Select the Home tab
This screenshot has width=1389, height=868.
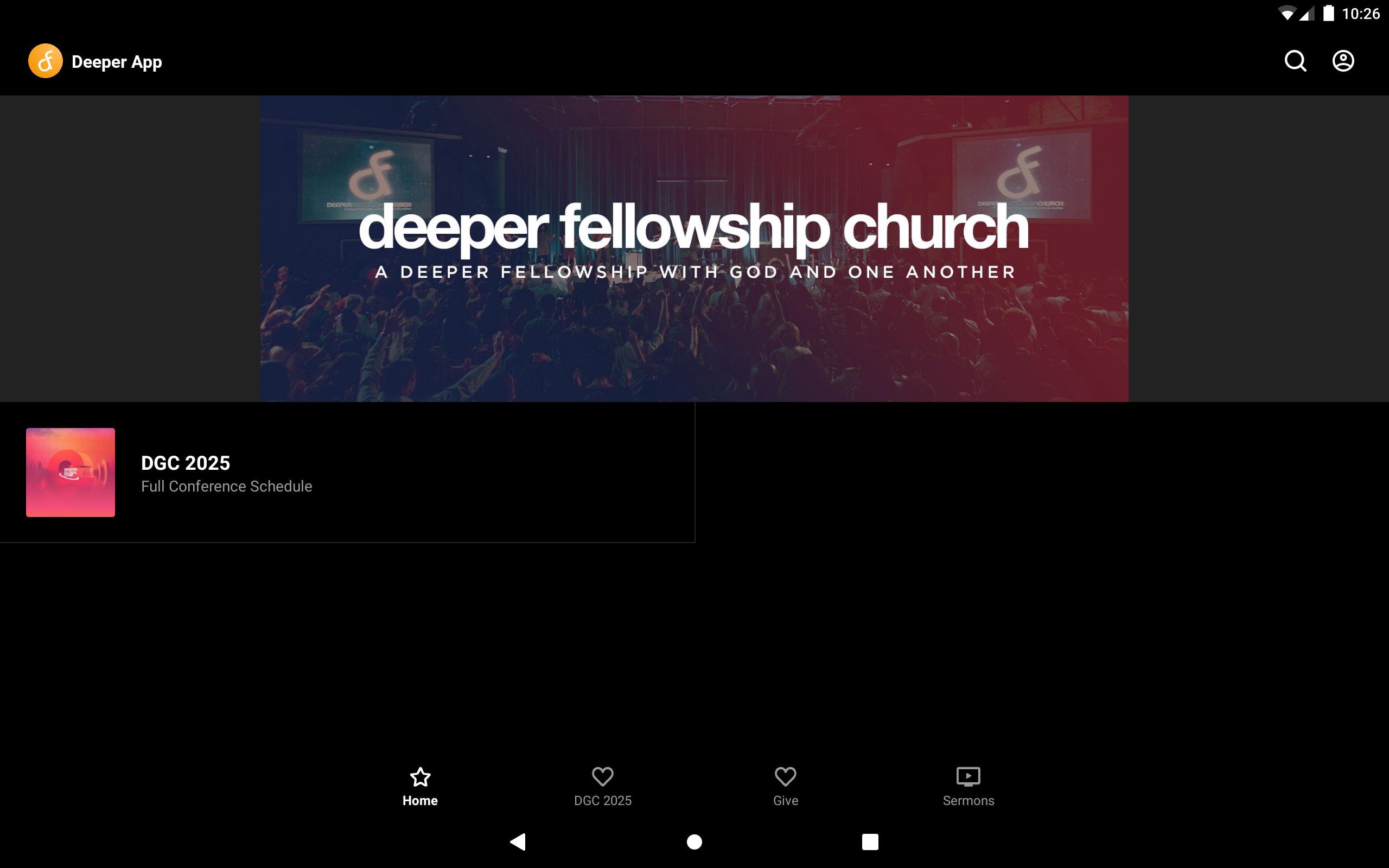[x=420, y=787]
